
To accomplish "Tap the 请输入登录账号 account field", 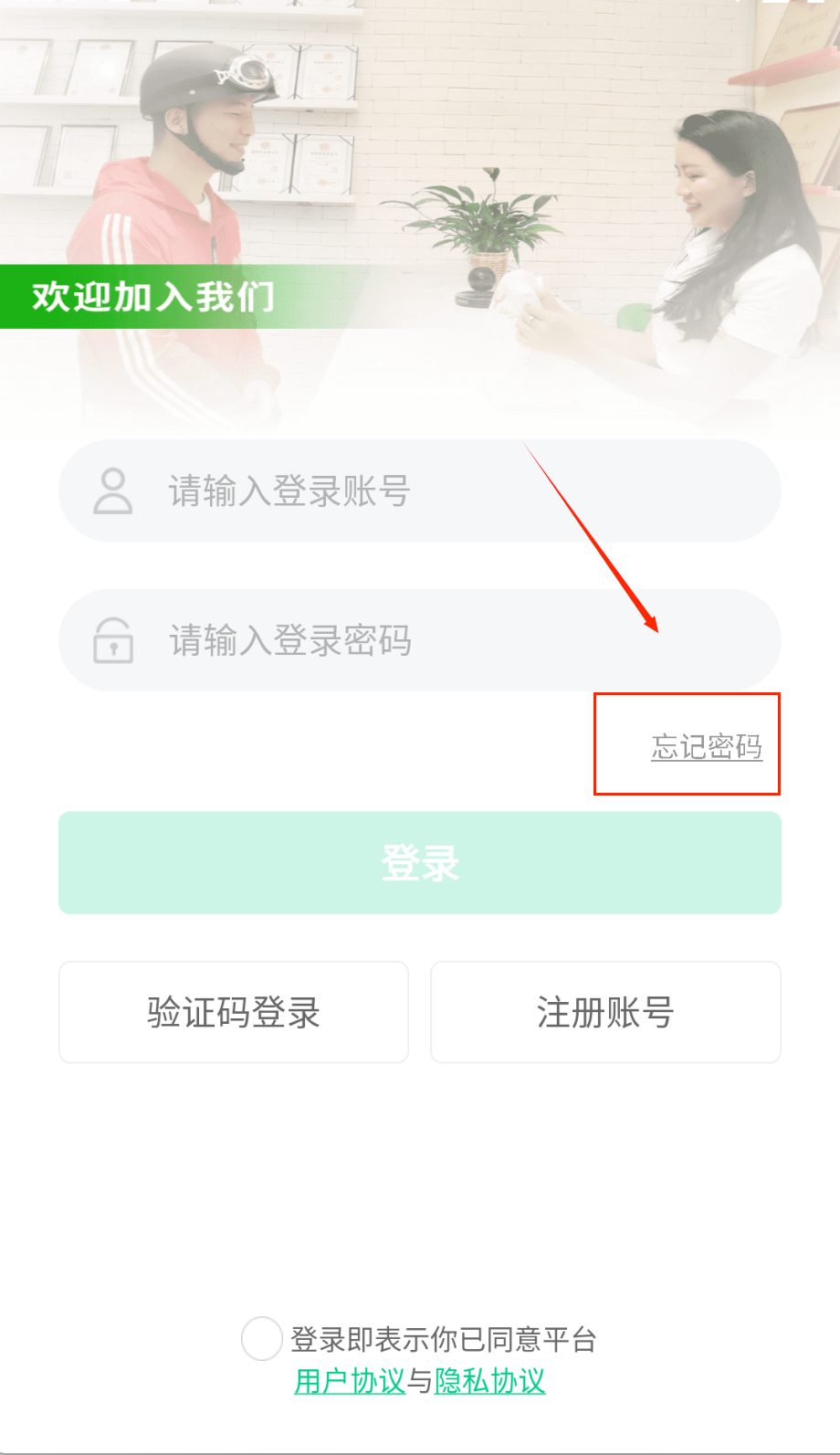I will (420, 491).
